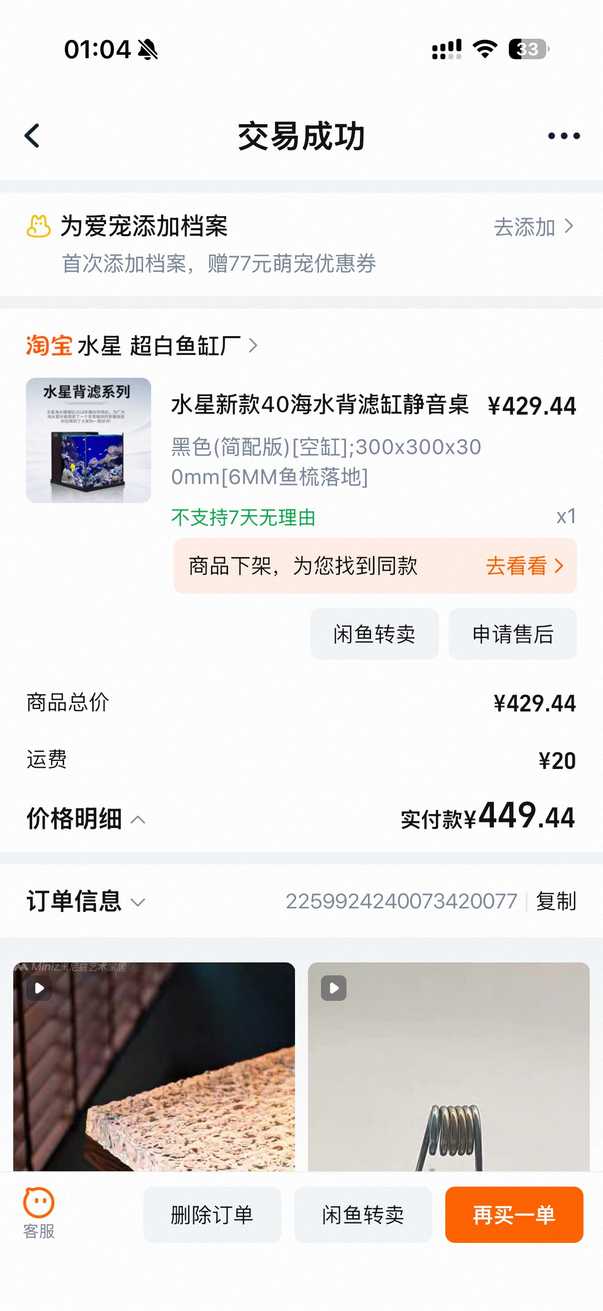Tap 再买一单 to buy again

click(x=513, y=1215)
